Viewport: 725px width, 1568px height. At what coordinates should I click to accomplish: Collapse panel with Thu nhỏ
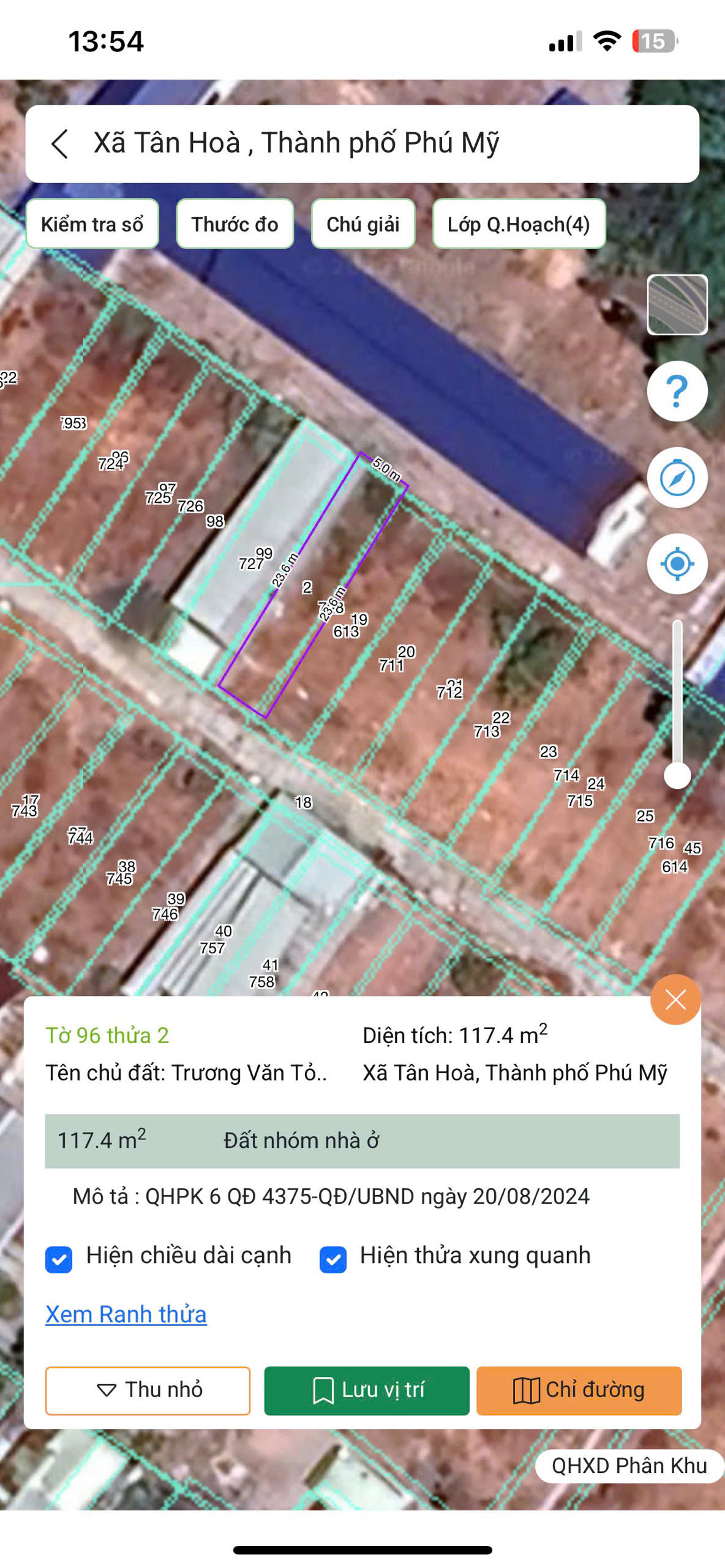point(148,1390)
